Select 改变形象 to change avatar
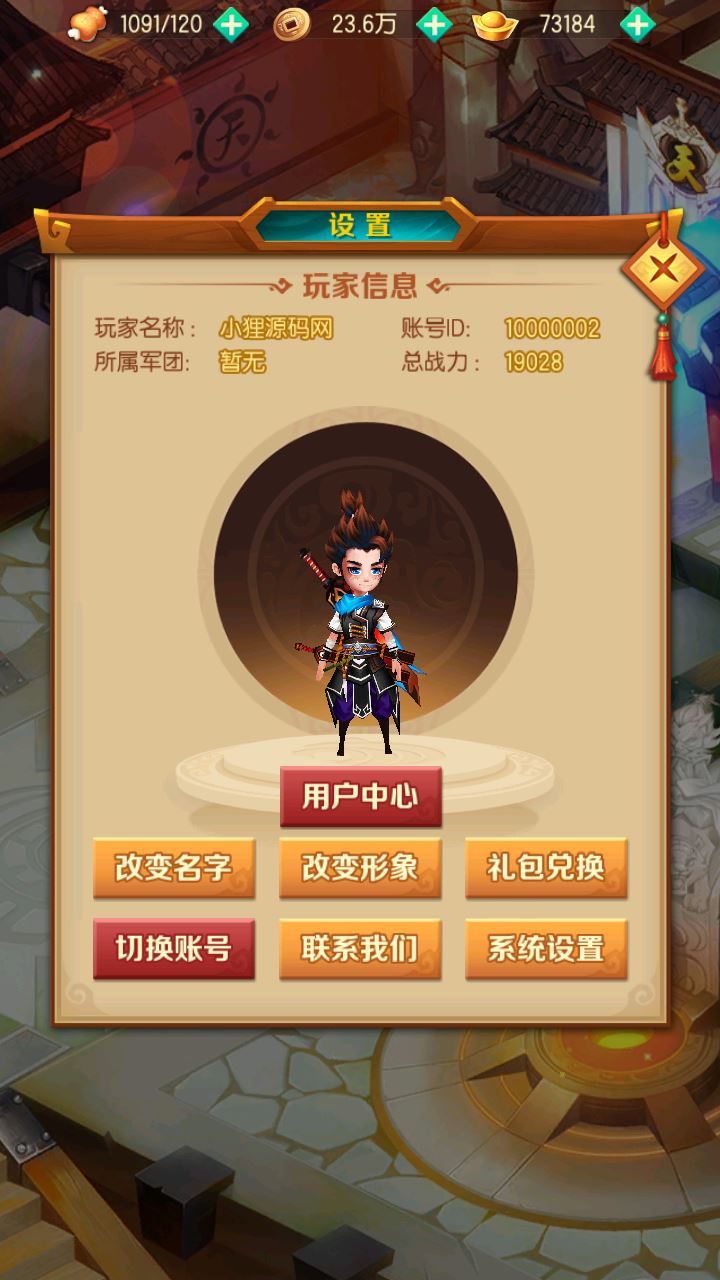The image size is (720, 1280). click(x=360, y=868)
